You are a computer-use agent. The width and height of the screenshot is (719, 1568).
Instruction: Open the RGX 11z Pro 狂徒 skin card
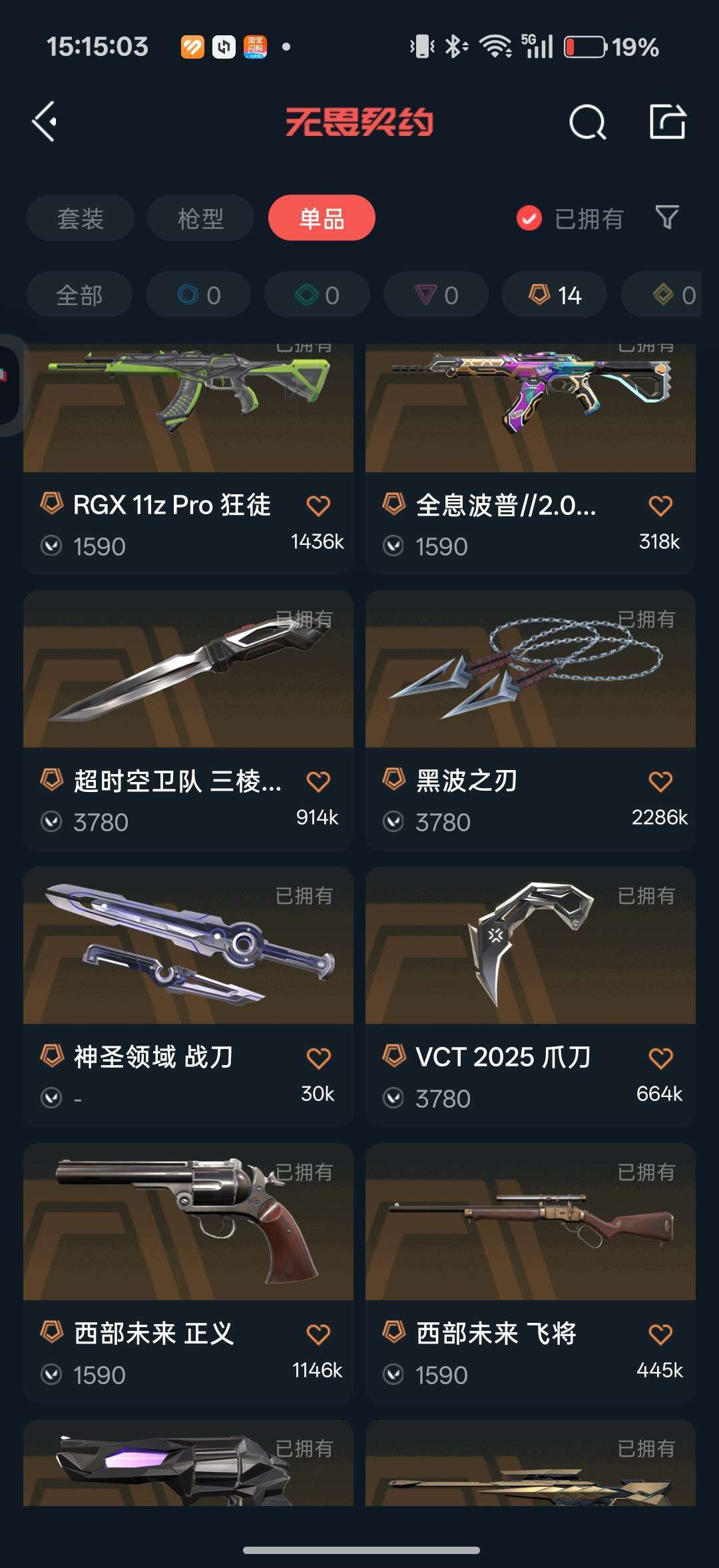pyautogui.click(x=188, y=458)
